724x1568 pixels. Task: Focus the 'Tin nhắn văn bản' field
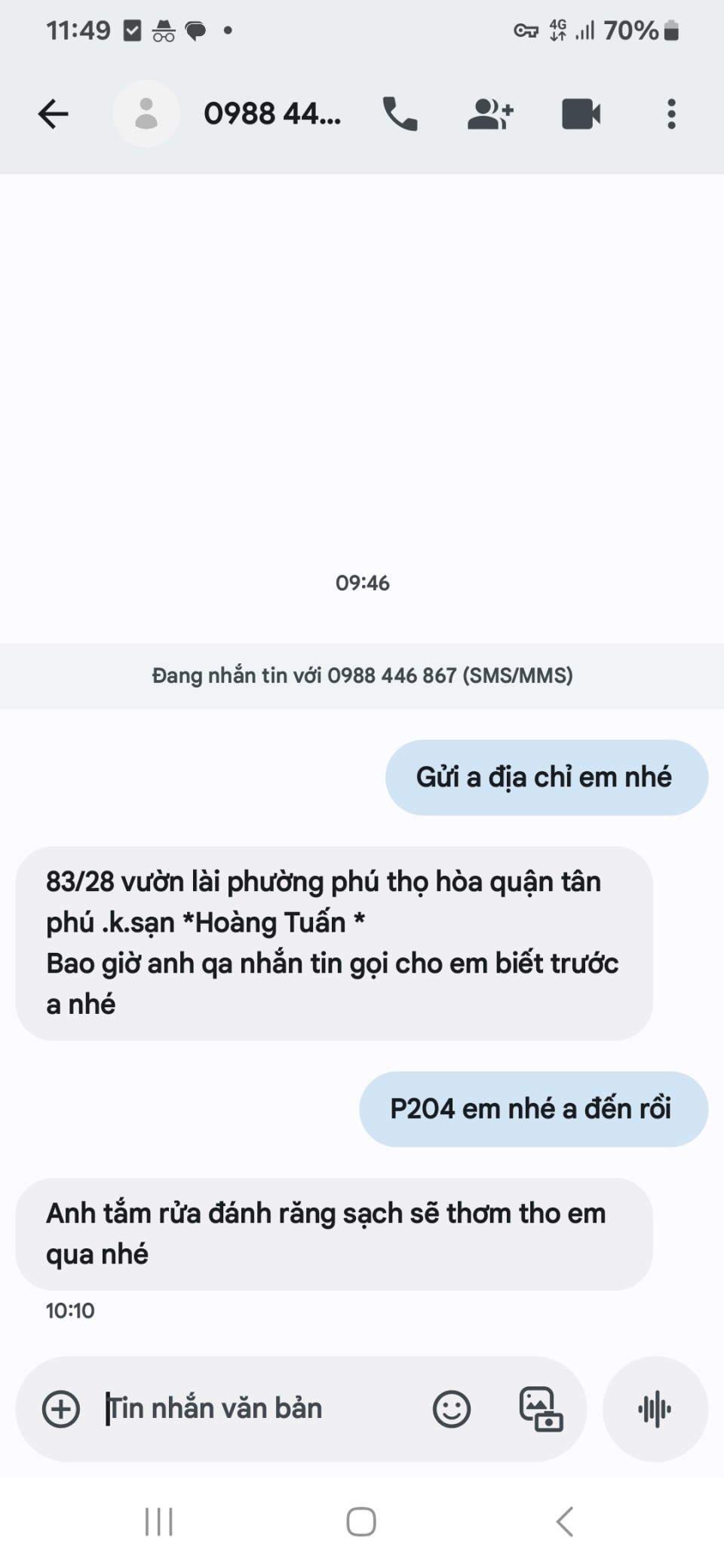(256, 1409)
